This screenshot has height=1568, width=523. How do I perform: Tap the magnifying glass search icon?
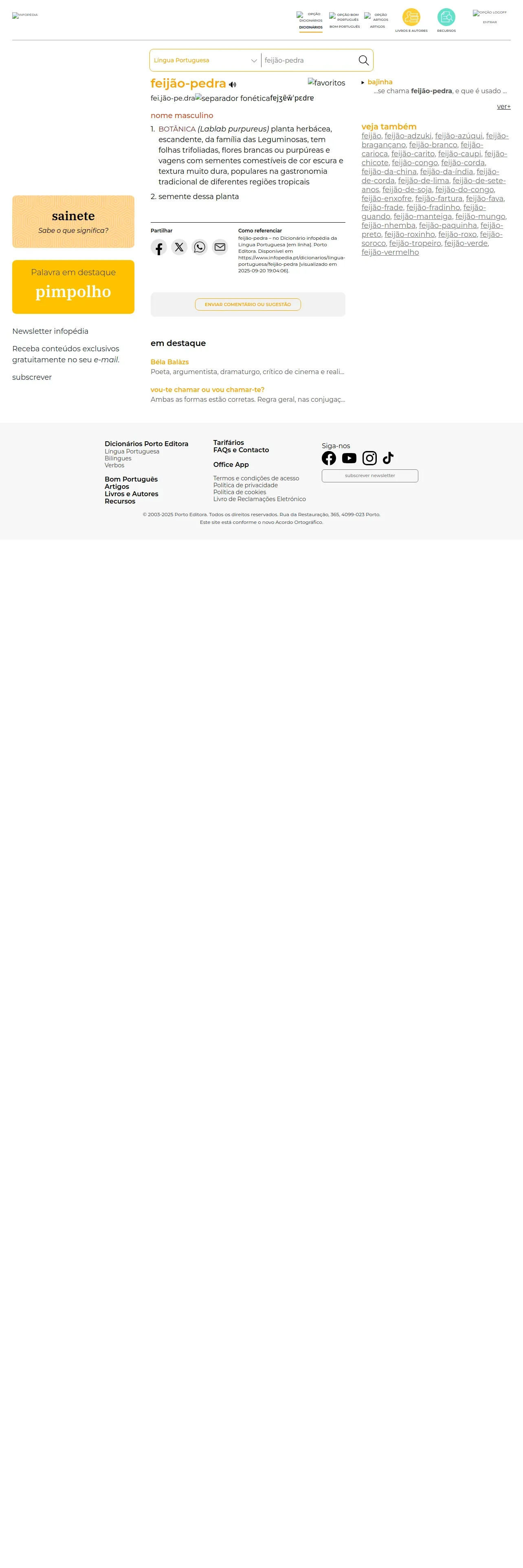363,60
